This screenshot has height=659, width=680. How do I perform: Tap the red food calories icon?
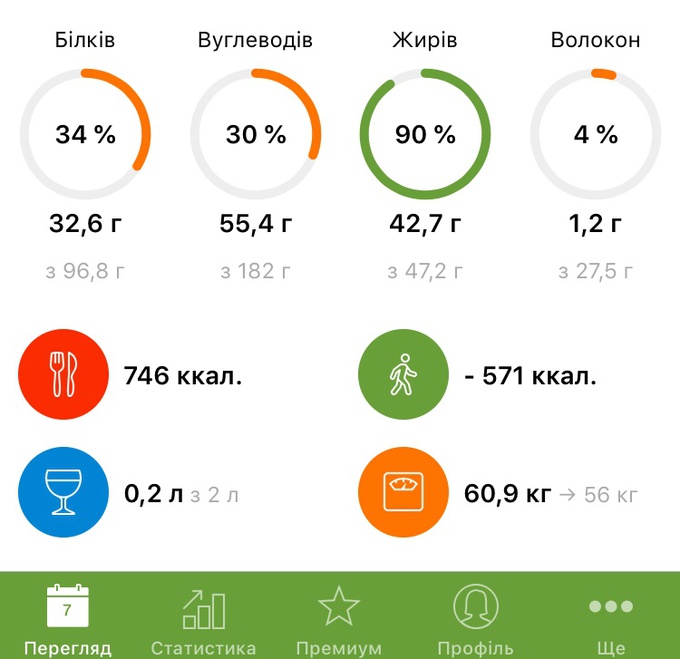[62, 376]
